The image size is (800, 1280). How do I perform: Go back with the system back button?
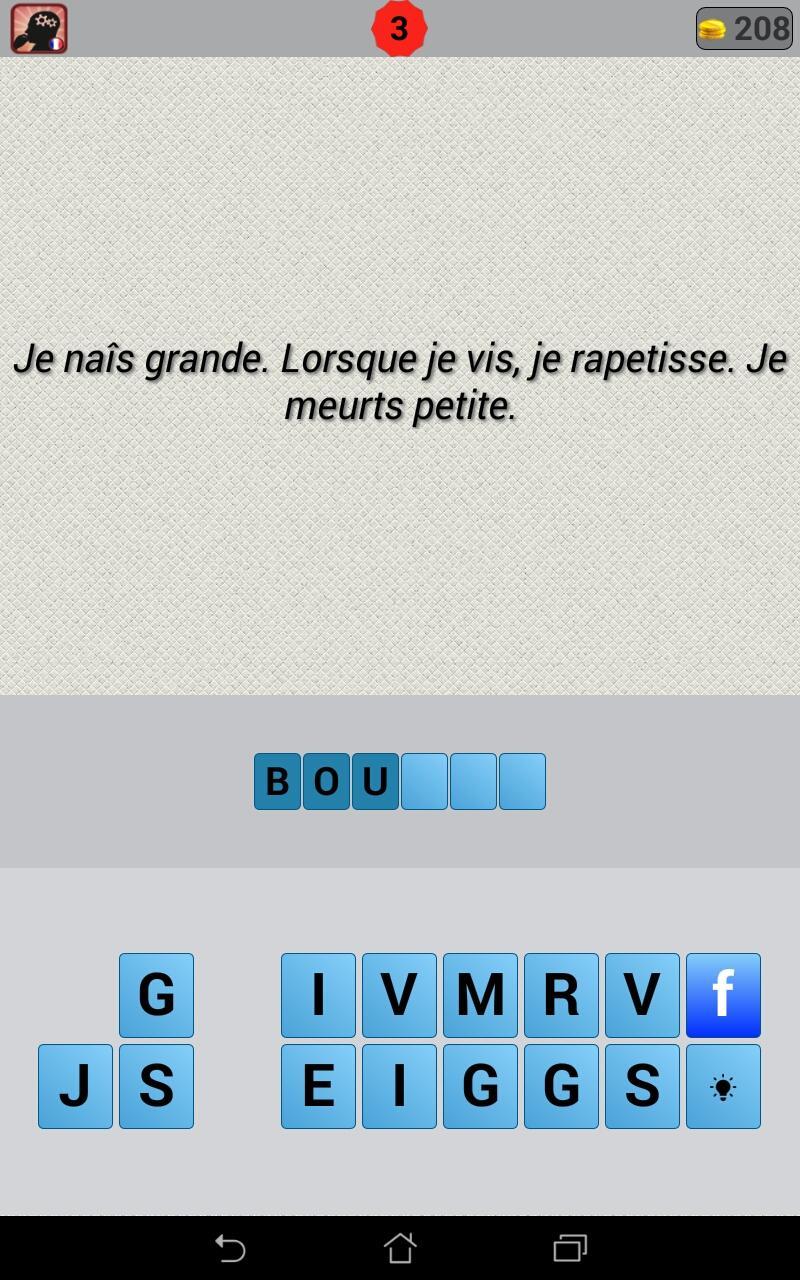click(x=230, y=1248)
